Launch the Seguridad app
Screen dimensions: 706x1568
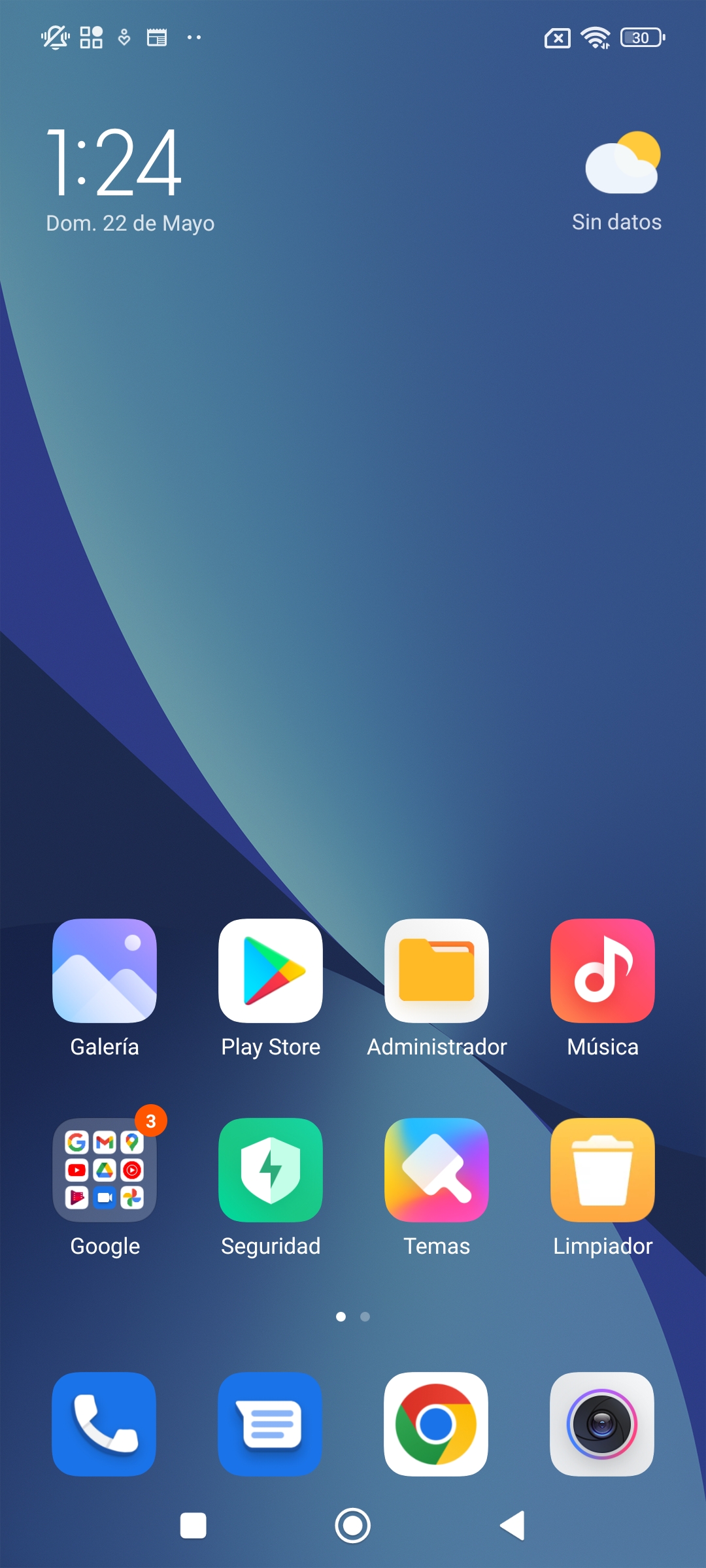(271, 1169)
